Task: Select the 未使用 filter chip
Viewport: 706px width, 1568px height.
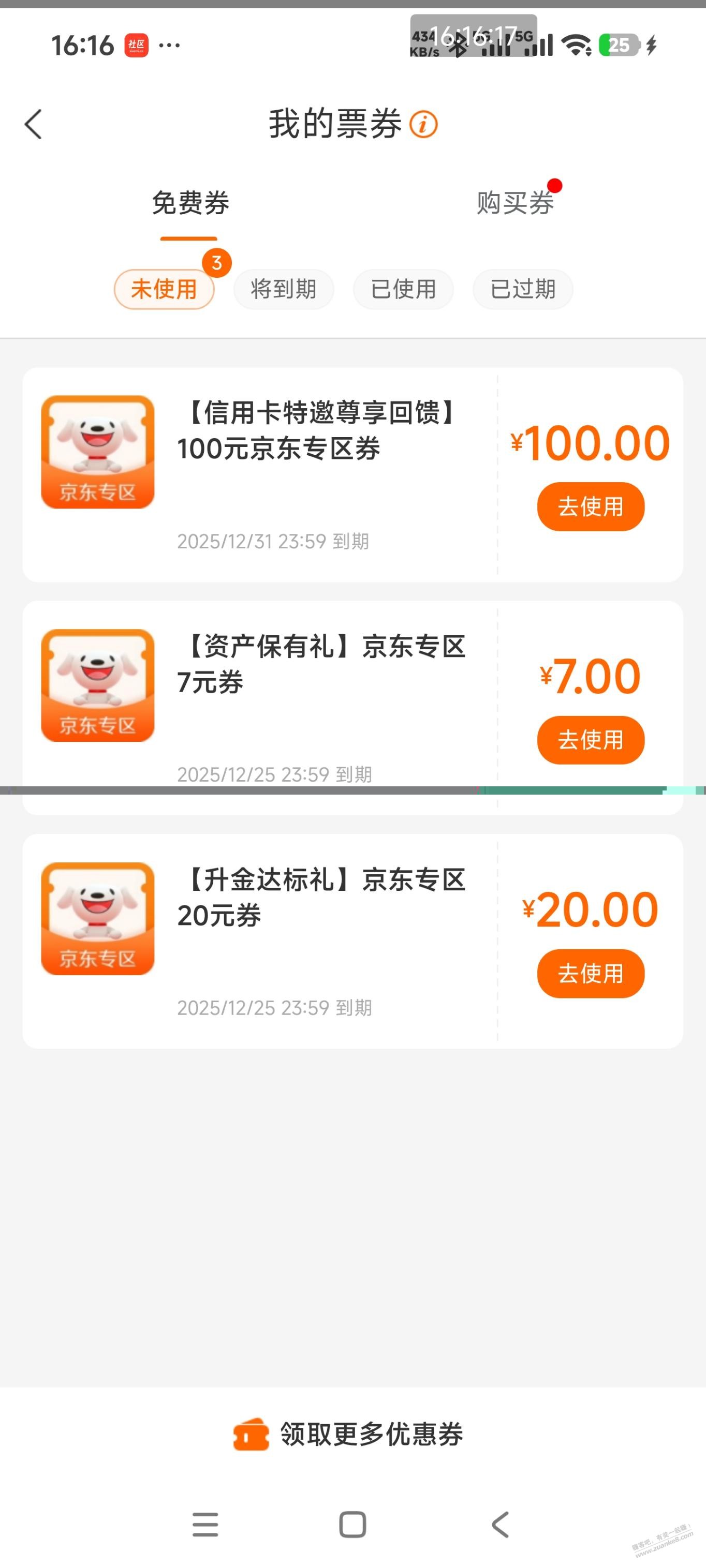Action: click(x=164, y=289)
